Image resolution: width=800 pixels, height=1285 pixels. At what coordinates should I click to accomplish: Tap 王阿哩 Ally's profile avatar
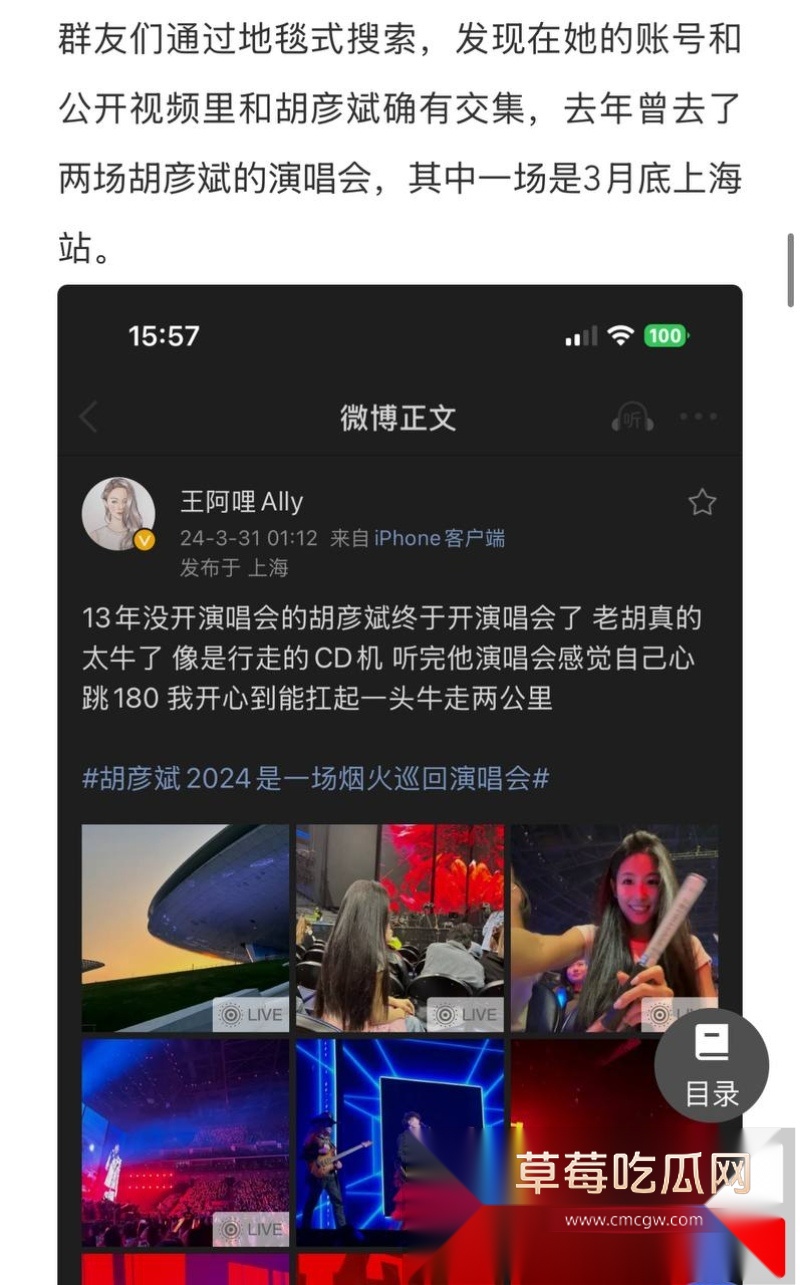click(120, 513)
